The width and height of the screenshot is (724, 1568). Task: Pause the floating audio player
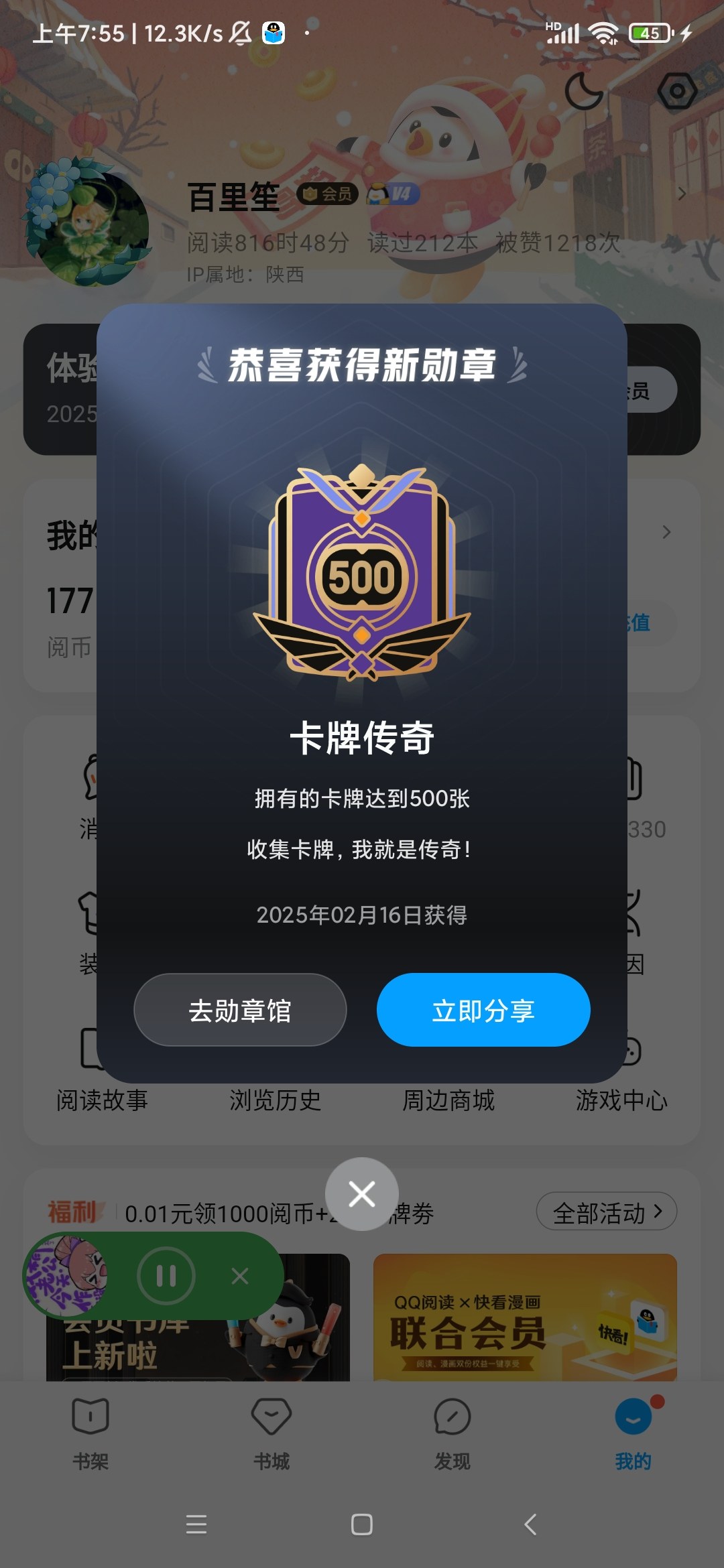pyautogui.click(x=166, y=1275)
